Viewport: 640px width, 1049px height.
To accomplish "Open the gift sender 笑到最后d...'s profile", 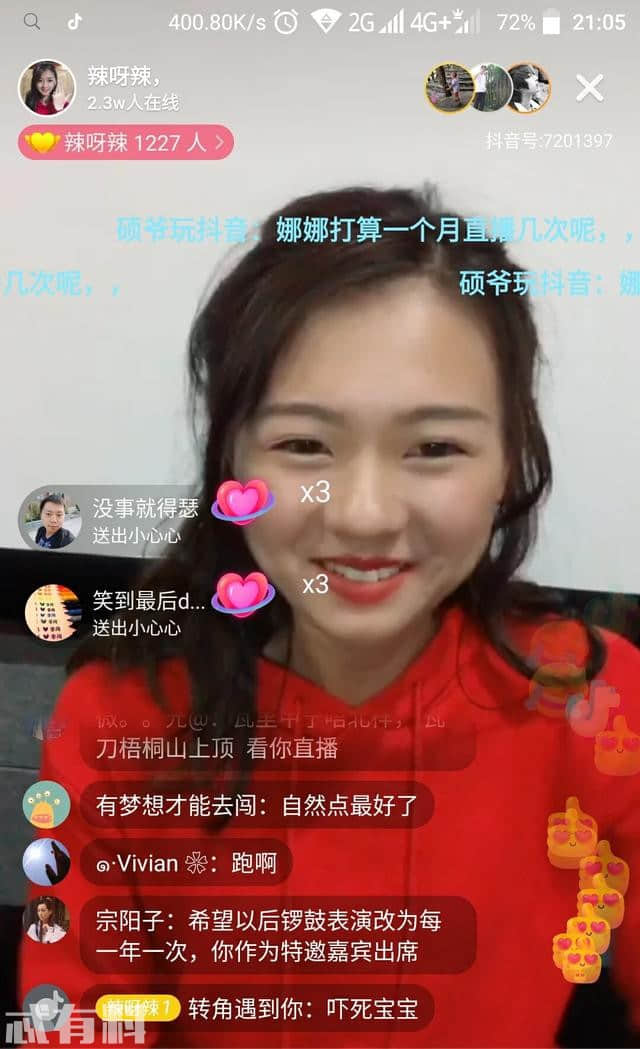I will [52, 612].
